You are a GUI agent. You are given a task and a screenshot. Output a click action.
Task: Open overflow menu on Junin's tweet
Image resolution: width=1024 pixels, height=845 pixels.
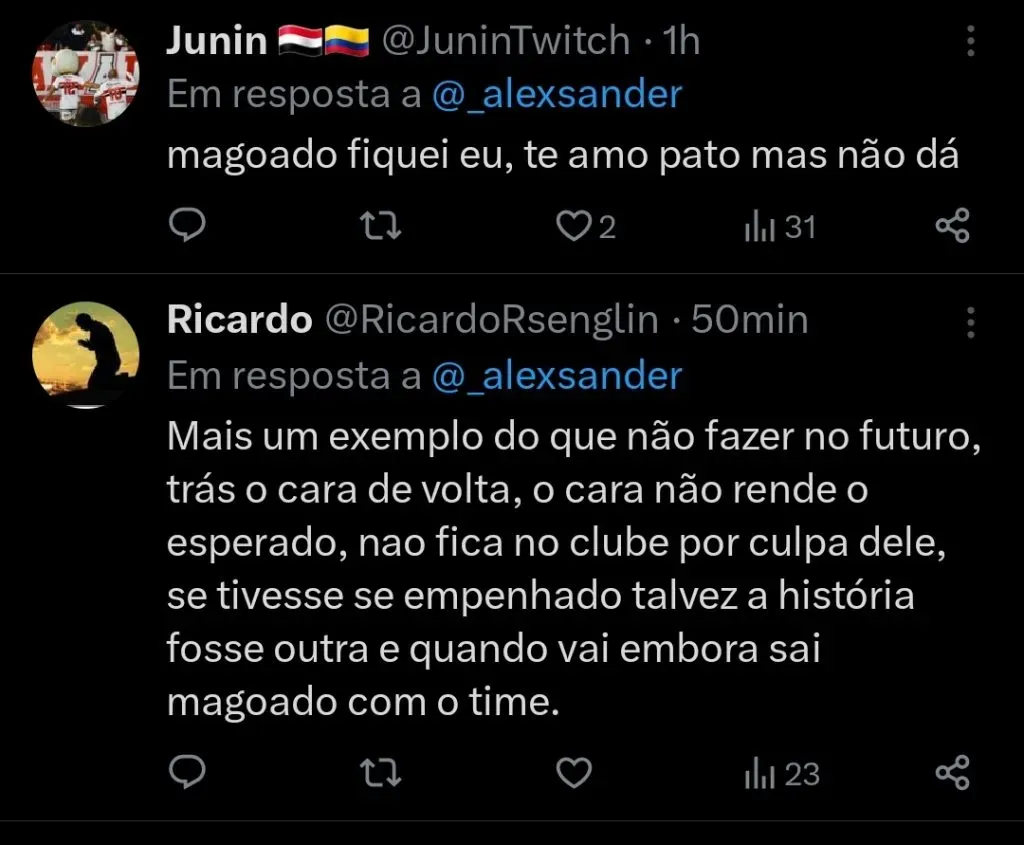tap(971, 42)
